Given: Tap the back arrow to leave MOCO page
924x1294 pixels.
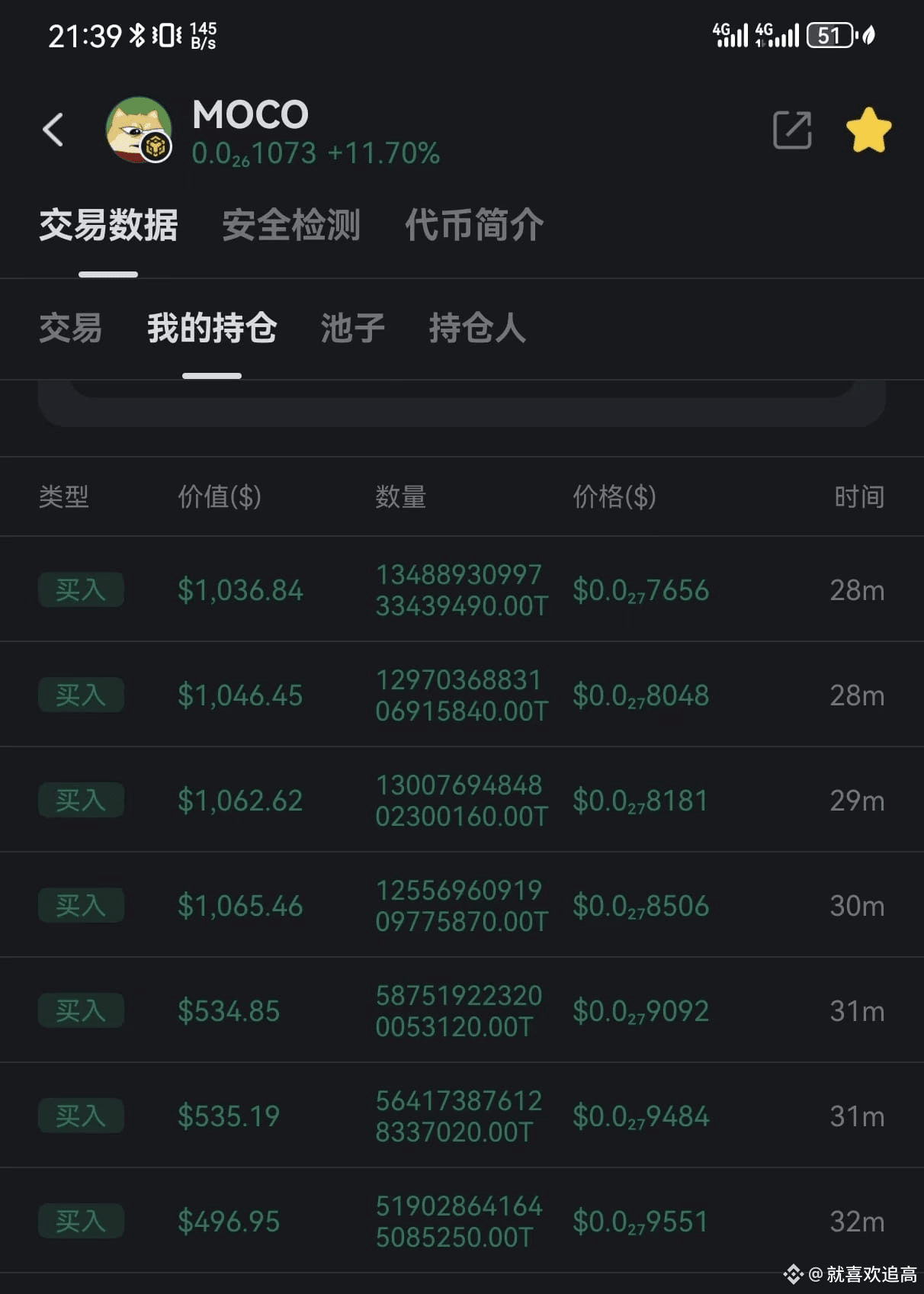Looking at the screenshot, I should [x=53, y=130].
